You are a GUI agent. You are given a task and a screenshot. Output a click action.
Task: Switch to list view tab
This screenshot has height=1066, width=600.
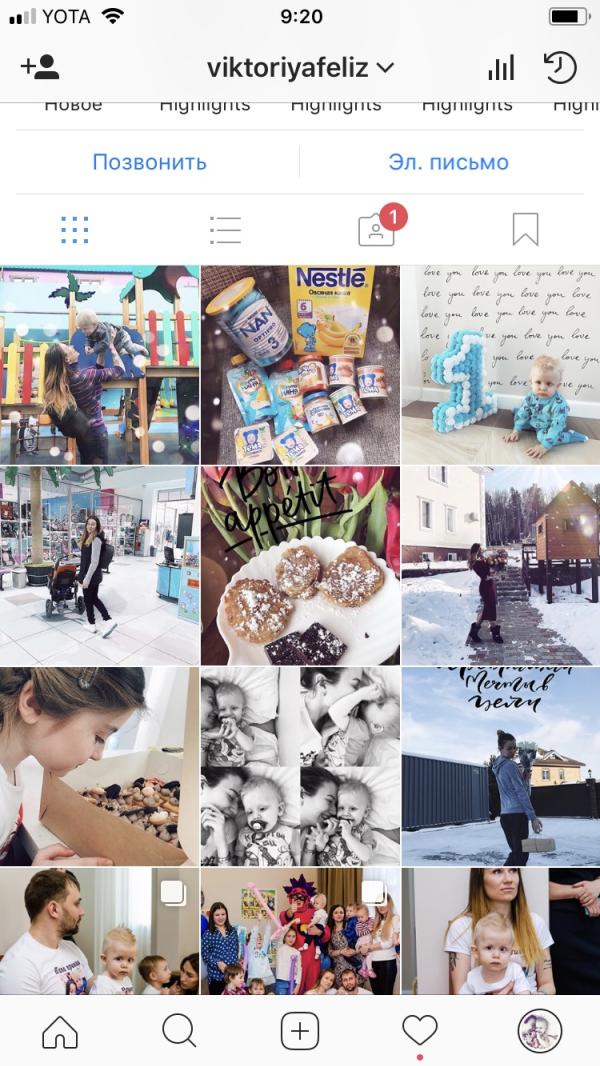pyautogui.click(x=225, y=230)
